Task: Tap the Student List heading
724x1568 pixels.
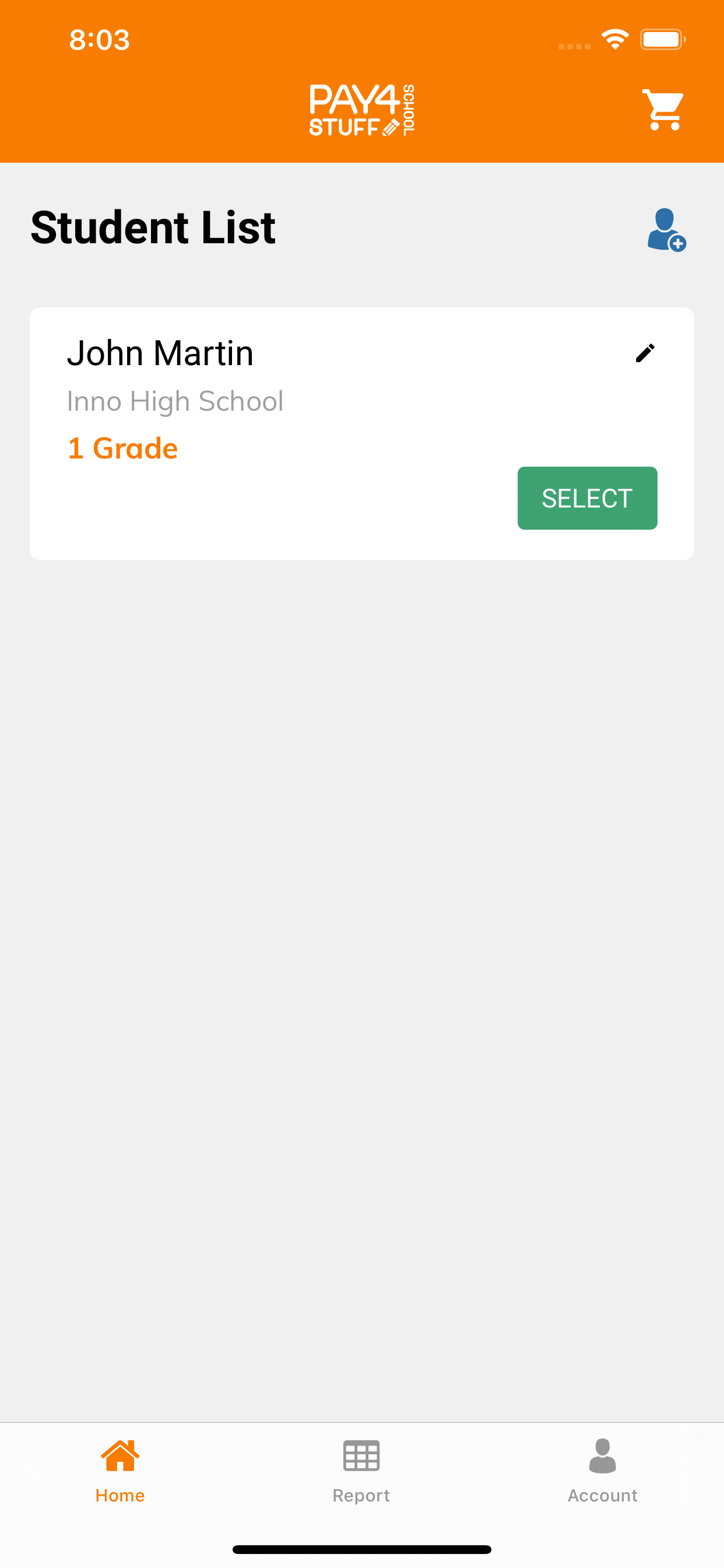Action: coord(153,226)
